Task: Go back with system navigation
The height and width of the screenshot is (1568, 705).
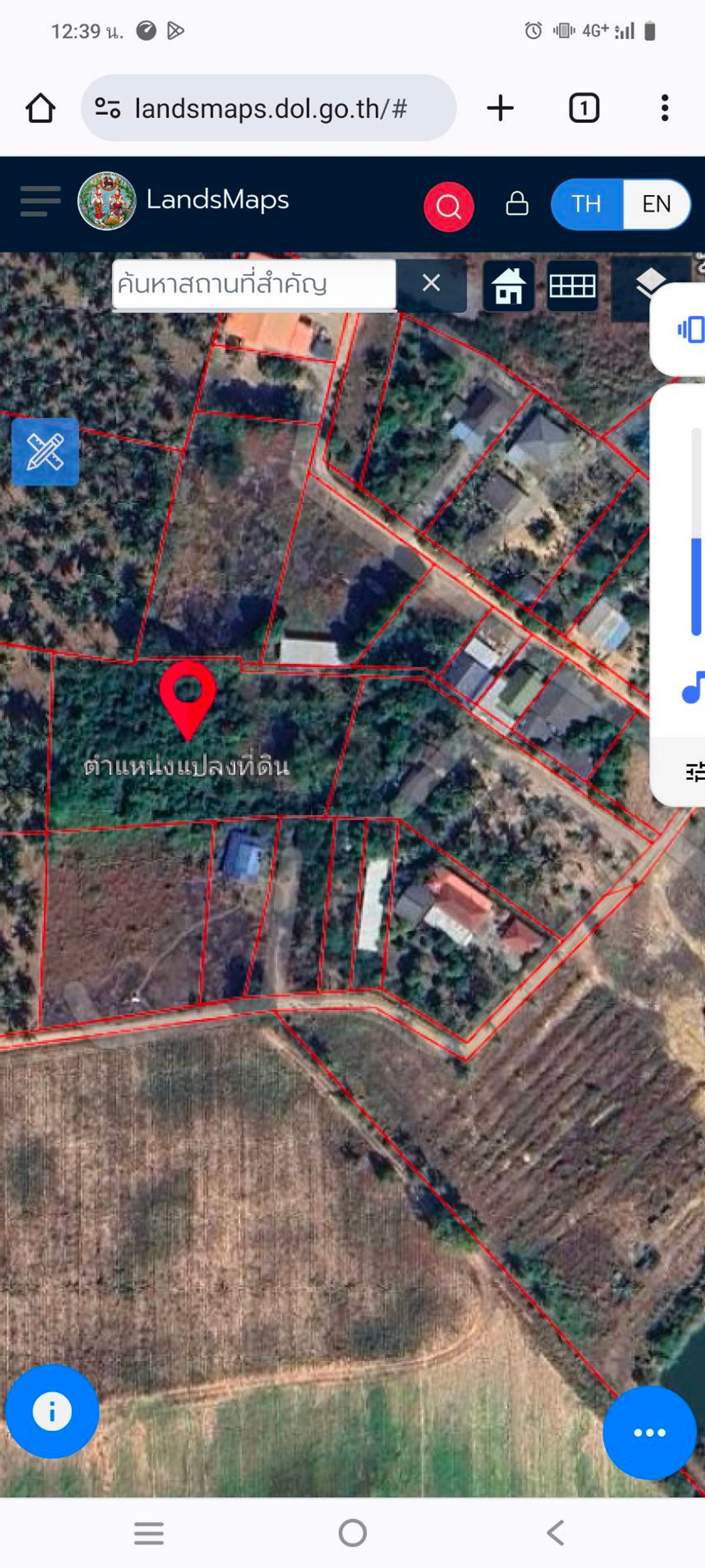Action: (555, 1533)
